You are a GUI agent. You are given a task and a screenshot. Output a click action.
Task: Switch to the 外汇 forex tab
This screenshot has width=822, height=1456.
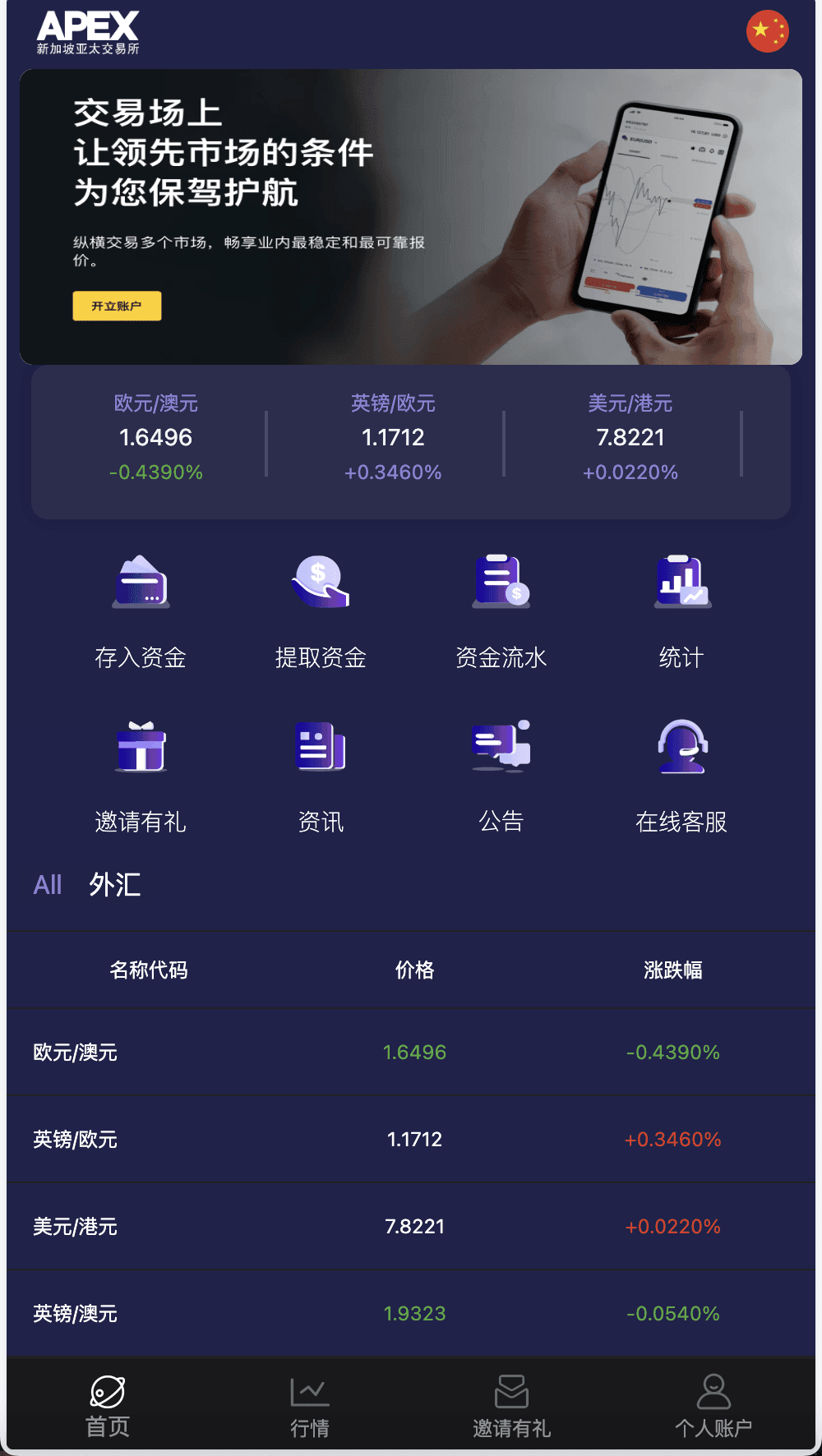115,885
